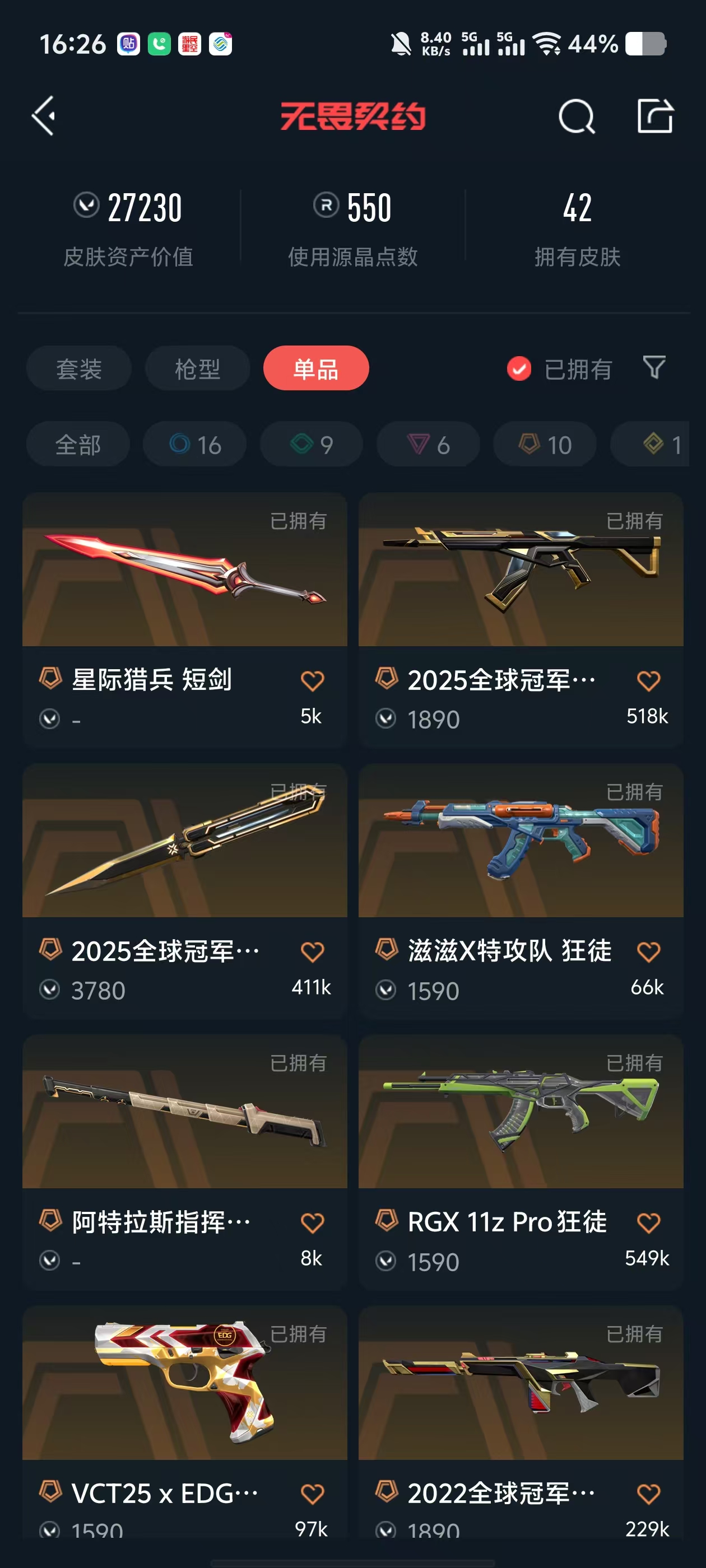
Task: Share this skin collection page
Action: pos(655,116)
